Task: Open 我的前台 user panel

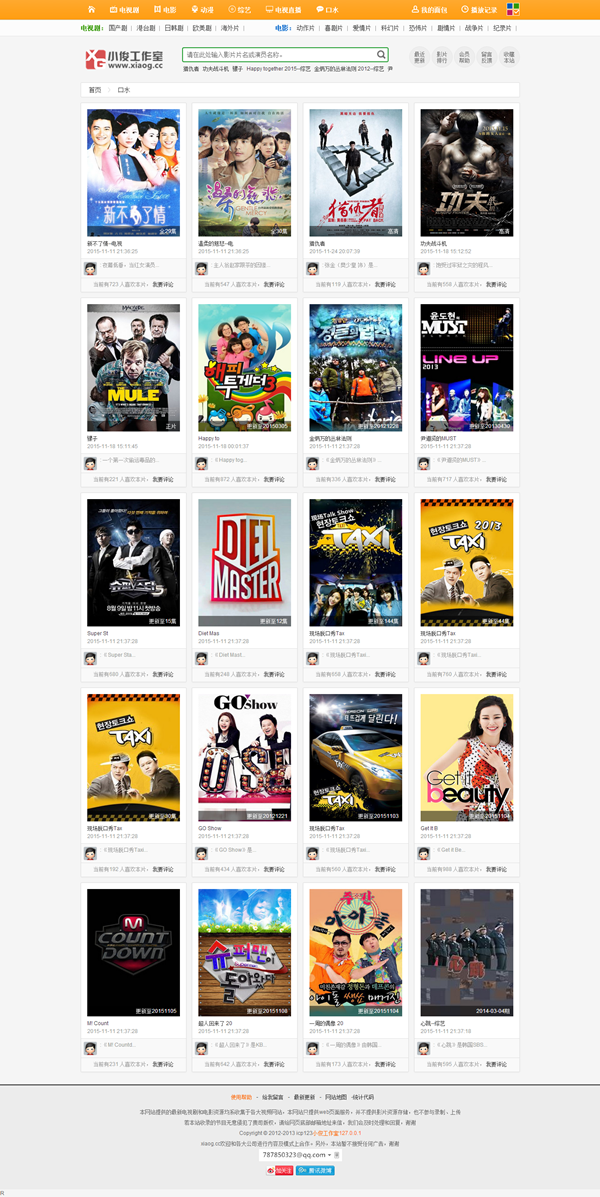Action: click(429, 9)
